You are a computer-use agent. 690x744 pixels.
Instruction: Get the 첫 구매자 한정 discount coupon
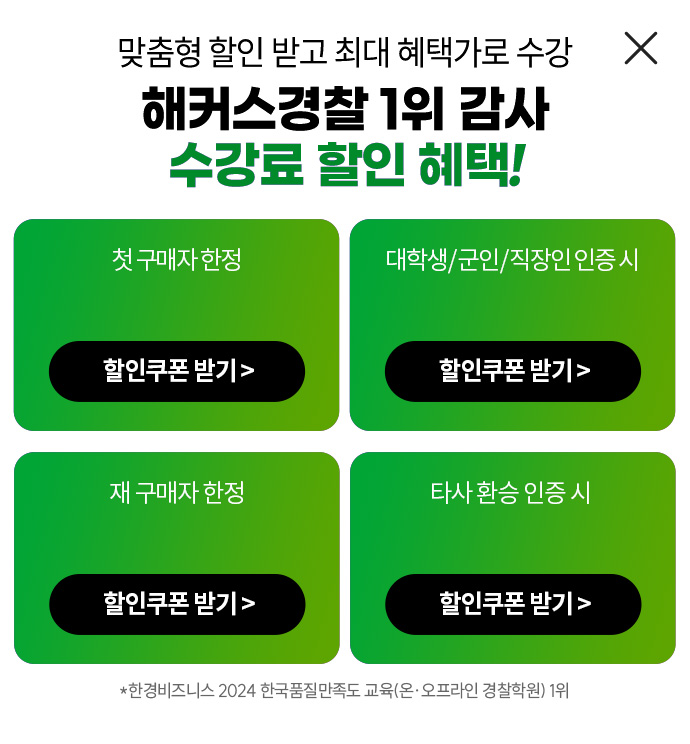pyautogui.click(x=177, y=371)
